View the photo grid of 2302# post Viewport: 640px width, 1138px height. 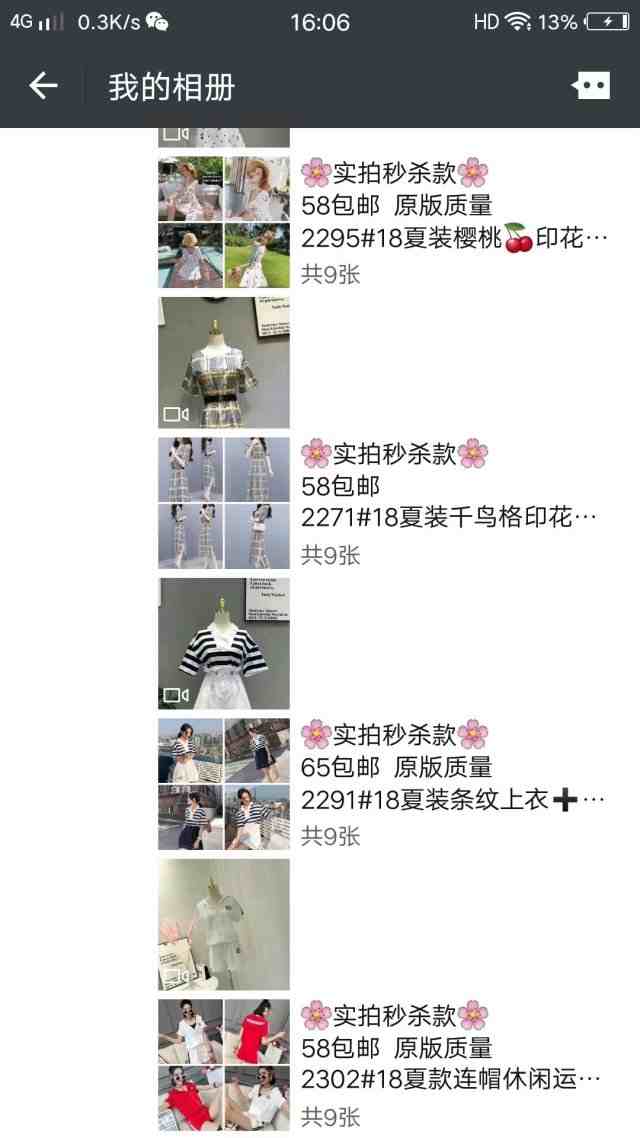click(x=223, y=1065)
